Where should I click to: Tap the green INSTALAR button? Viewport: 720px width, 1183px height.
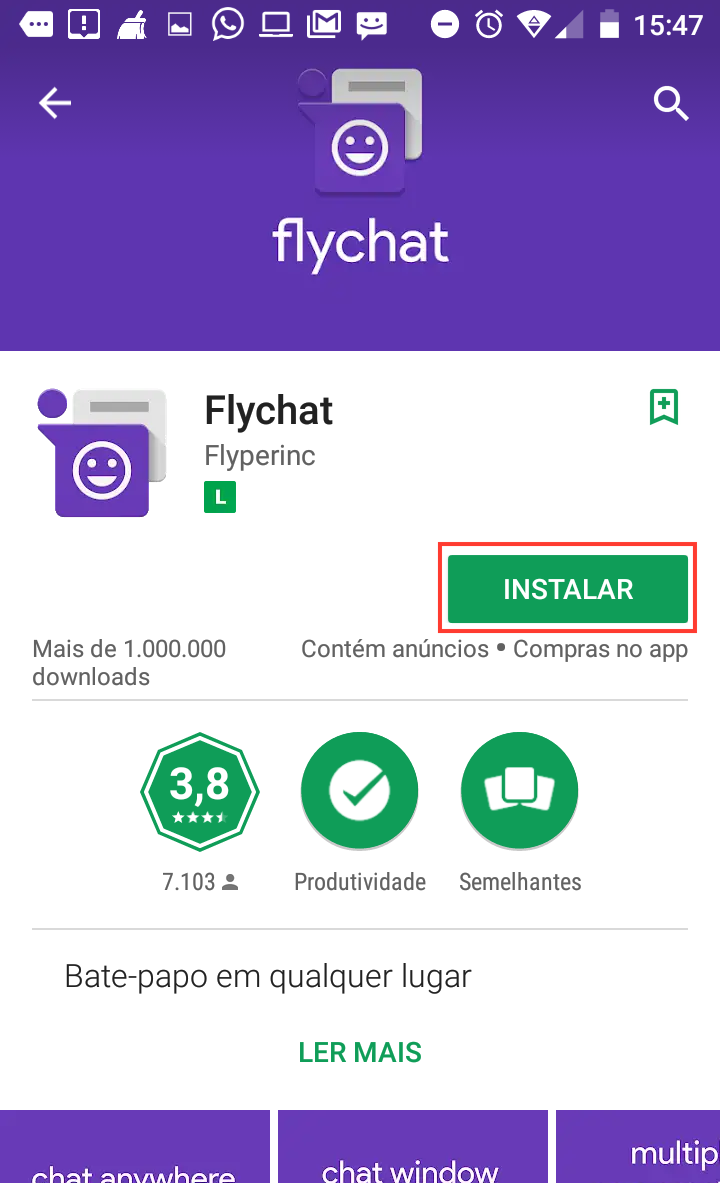pos(567,589)
